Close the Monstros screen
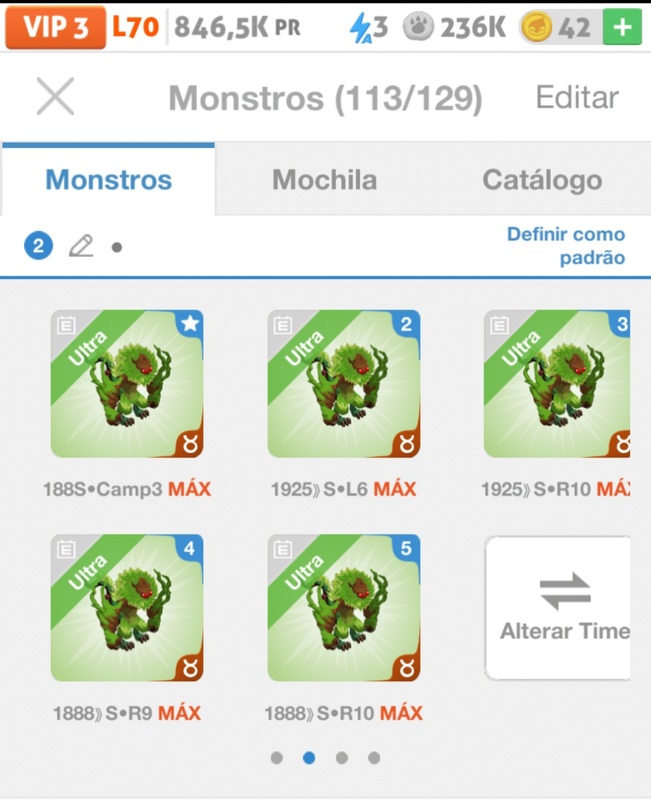The height and width of the screenshot is (800, 651). (55, 97)
